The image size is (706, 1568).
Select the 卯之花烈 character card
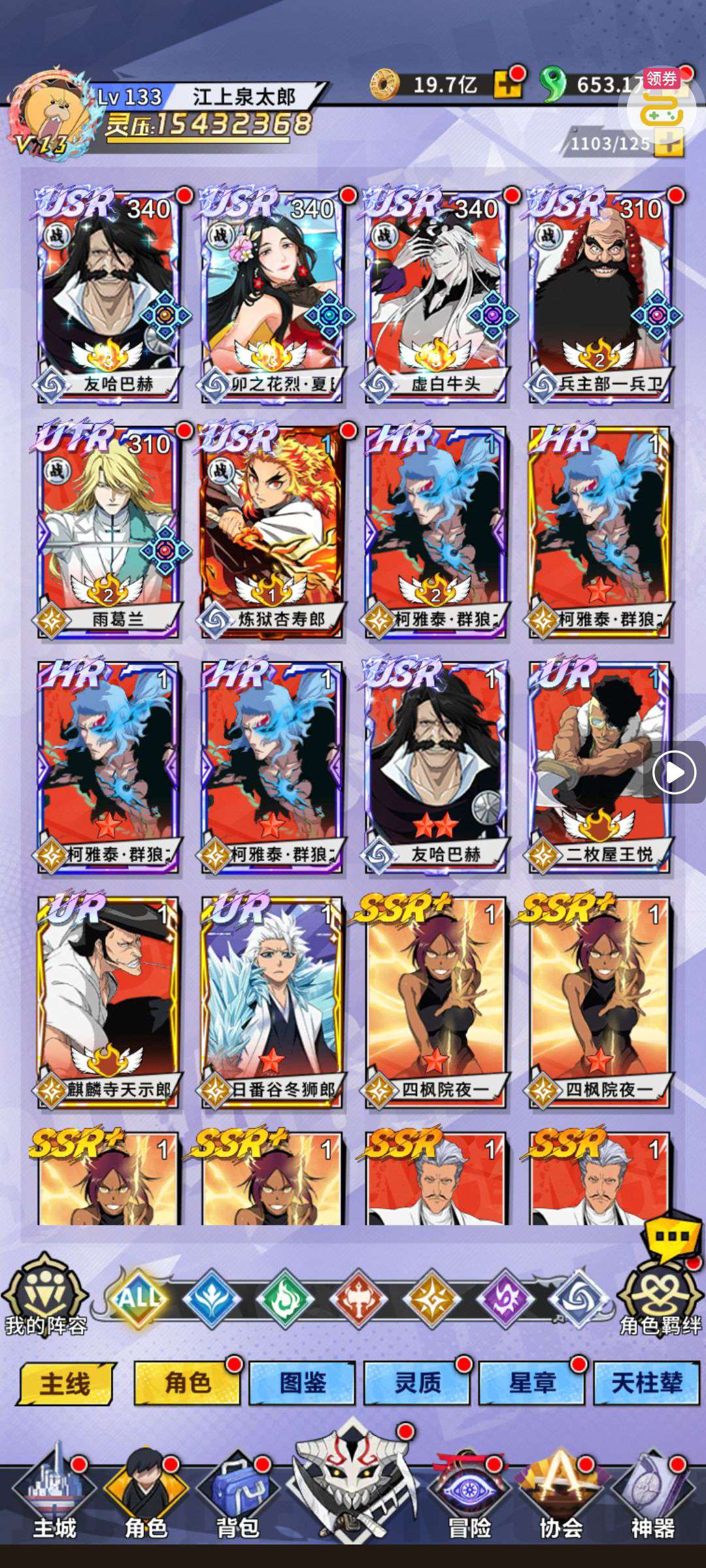tap(272, 294)
